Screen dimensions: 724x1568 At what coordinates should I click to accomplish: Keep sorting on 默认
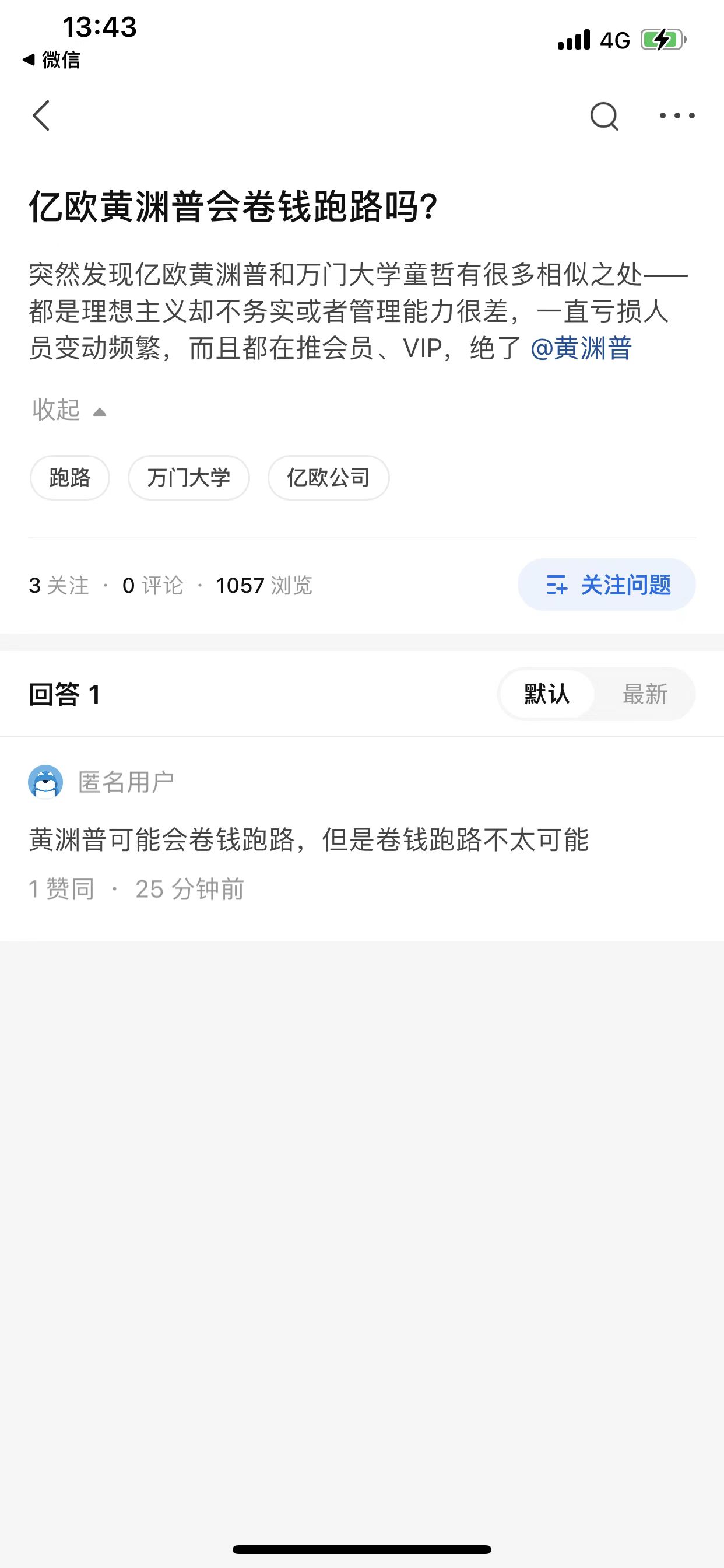pos(546,694)
